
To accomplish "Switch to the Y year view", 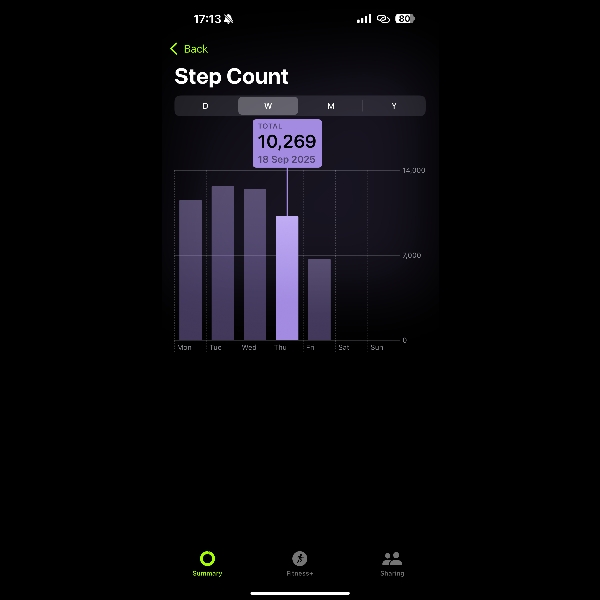I will 394,106.
